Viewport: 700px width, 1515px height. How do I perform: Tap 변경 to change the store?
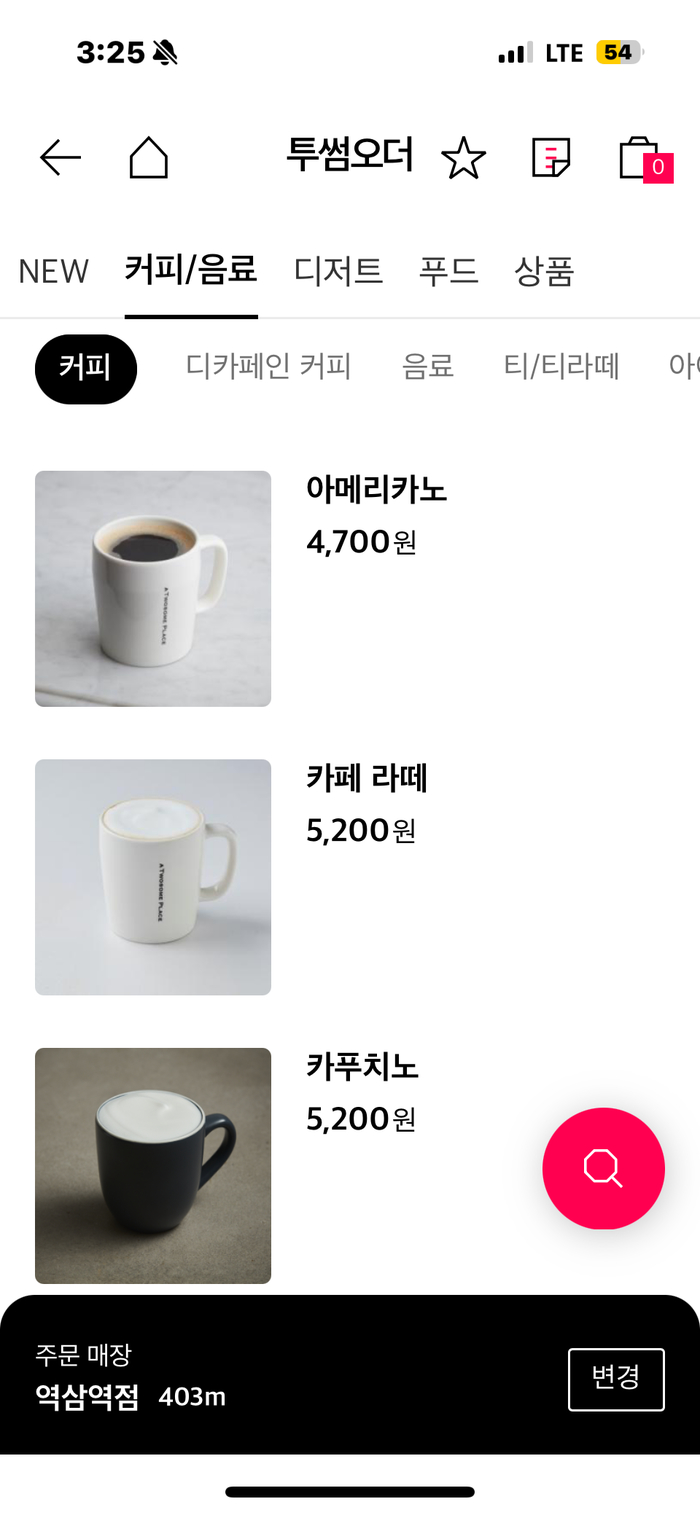(616, 1379)
